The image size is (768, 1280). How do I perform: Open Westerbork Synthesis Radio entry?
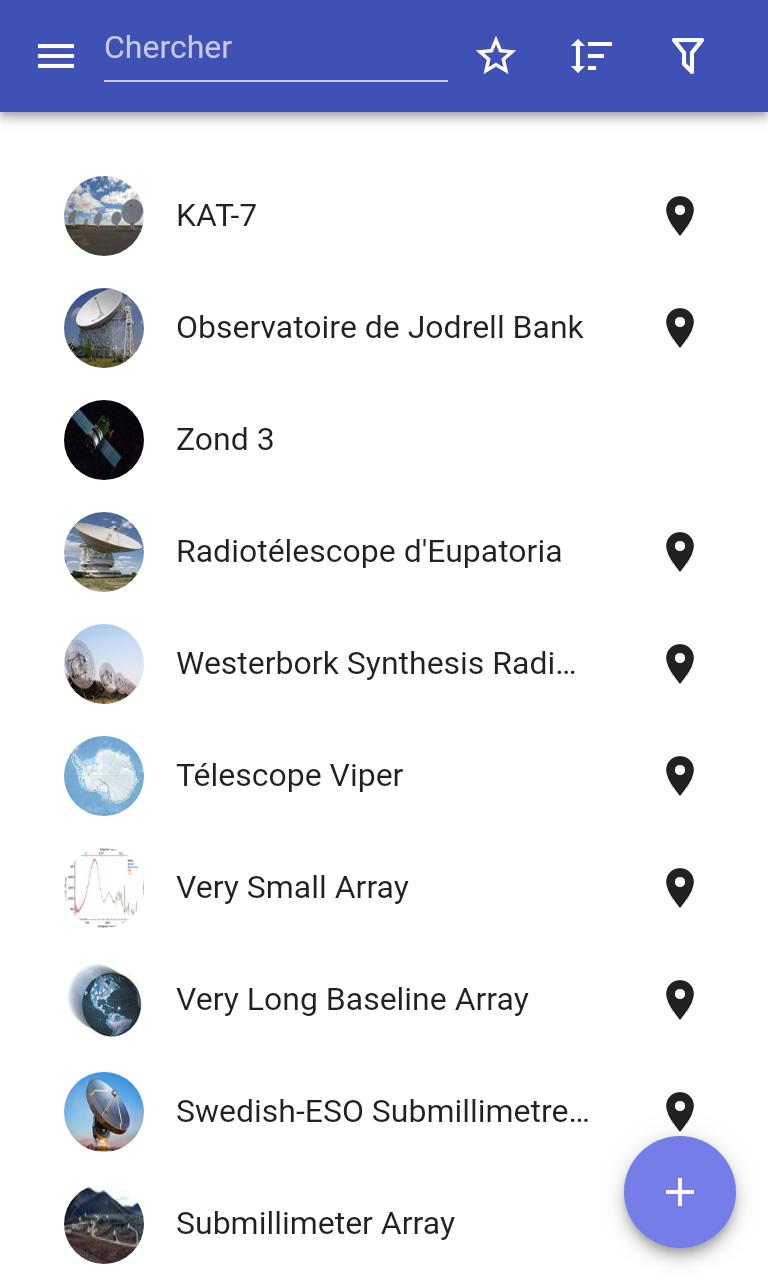click(384, 664)
